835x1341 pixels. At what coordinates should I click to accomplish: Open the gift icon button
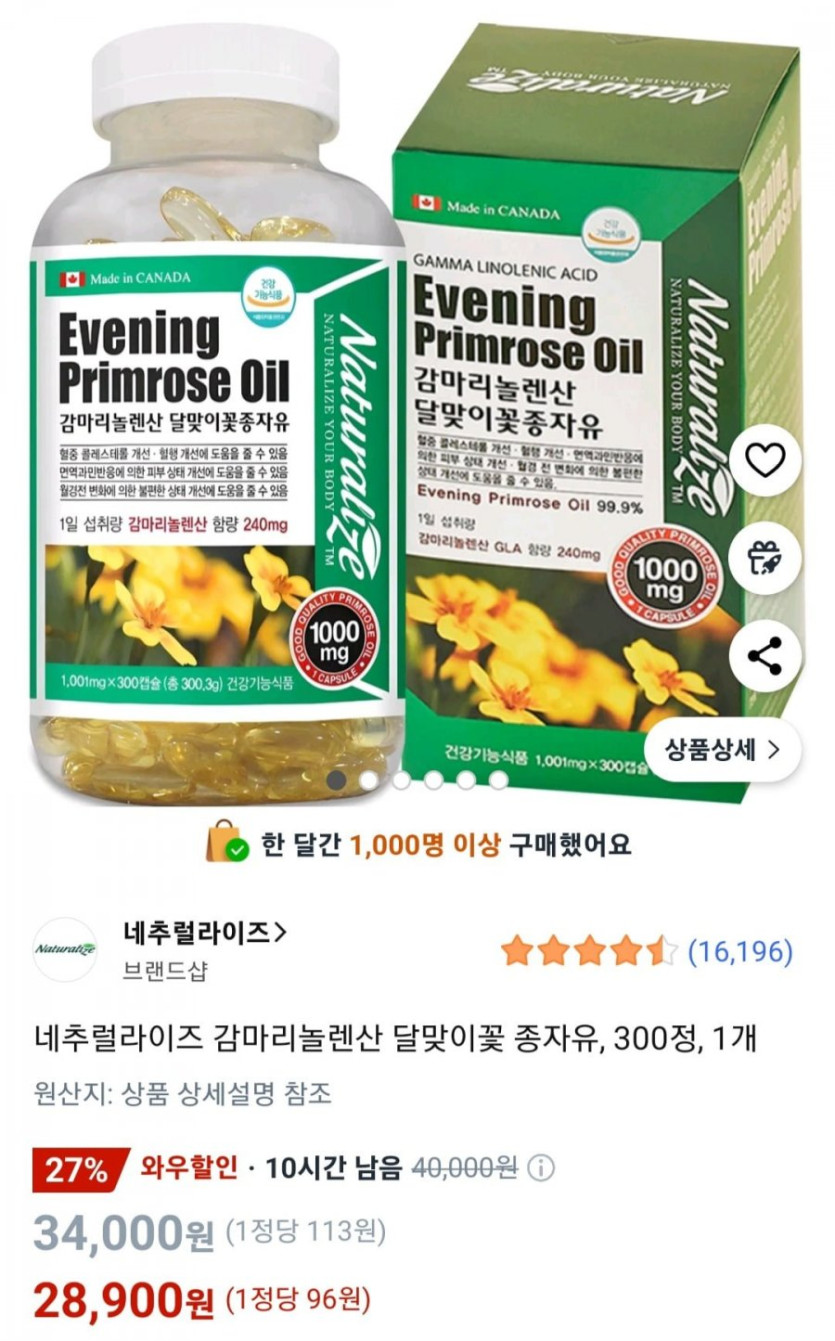pos(765,558)
